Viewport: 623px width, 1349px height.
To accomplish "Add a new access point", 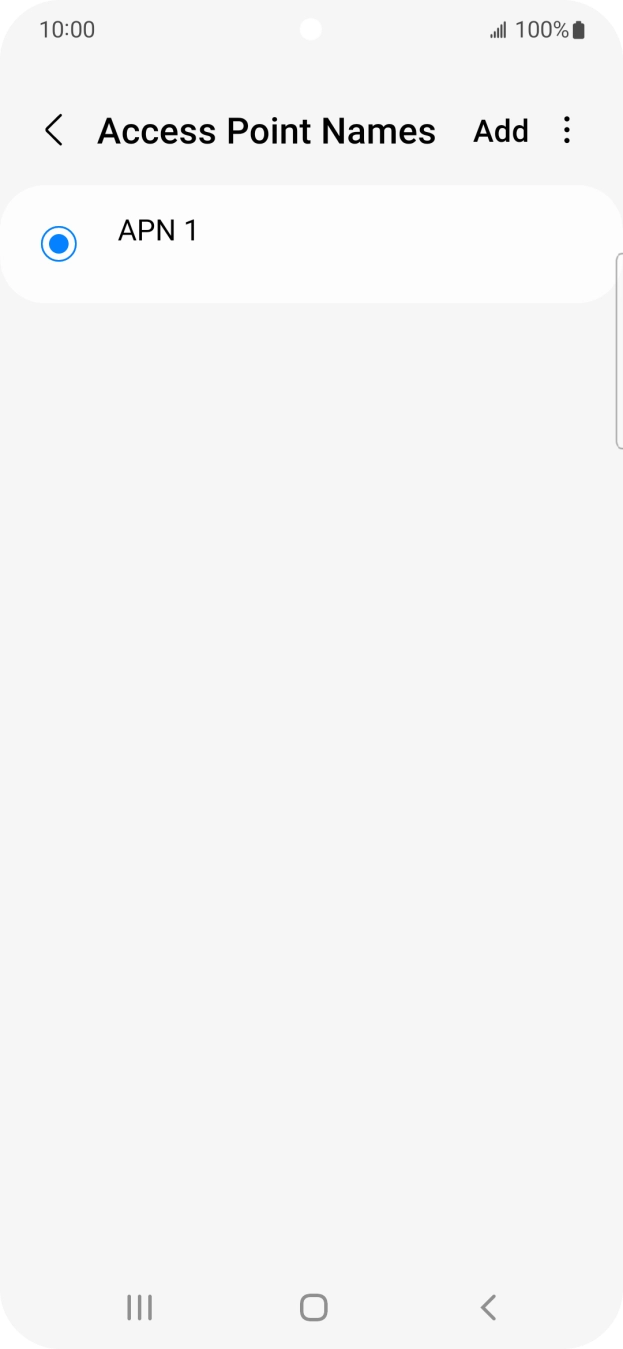I will tap(500, 131).
